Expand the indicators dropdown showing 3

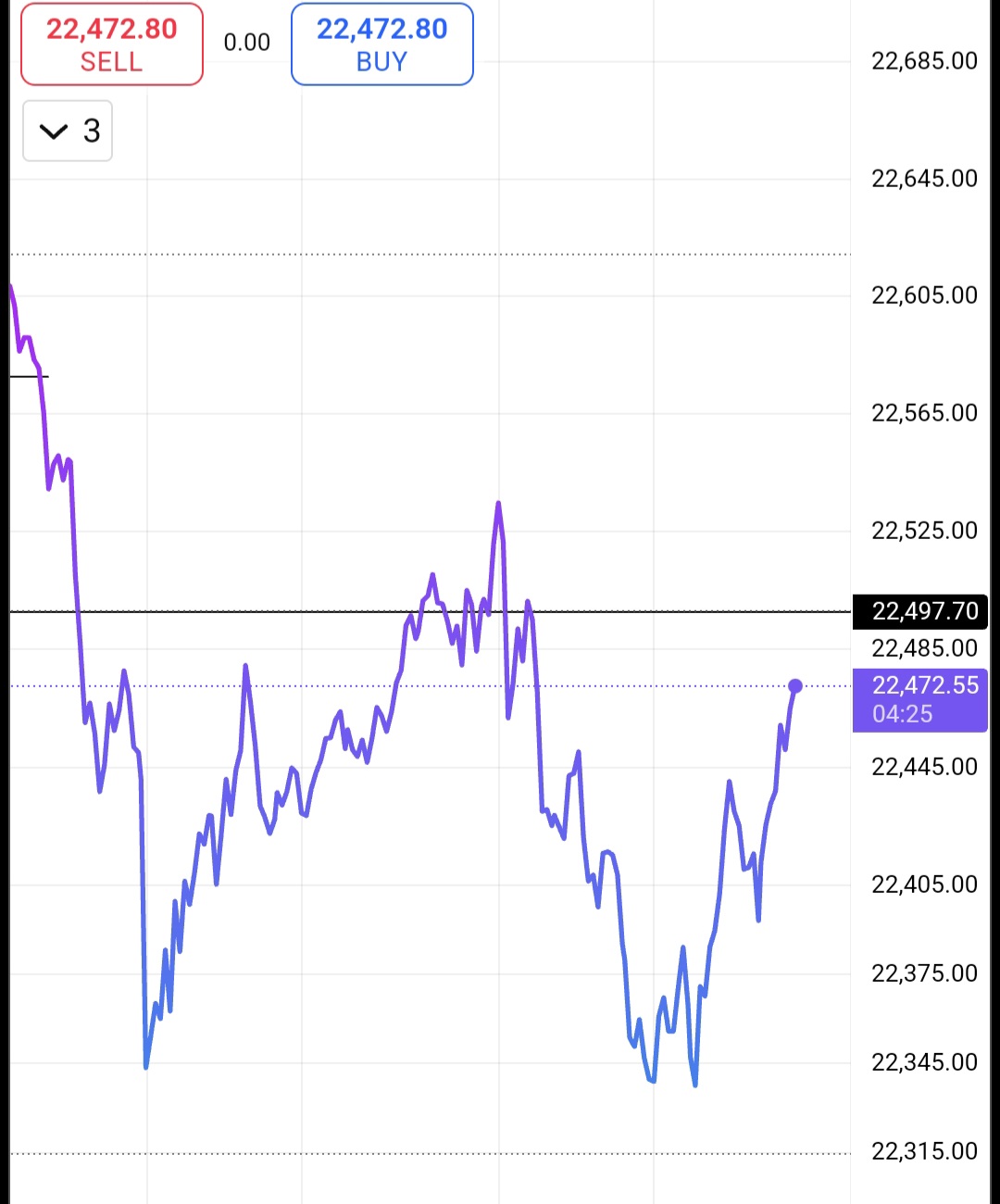(67, 131)
